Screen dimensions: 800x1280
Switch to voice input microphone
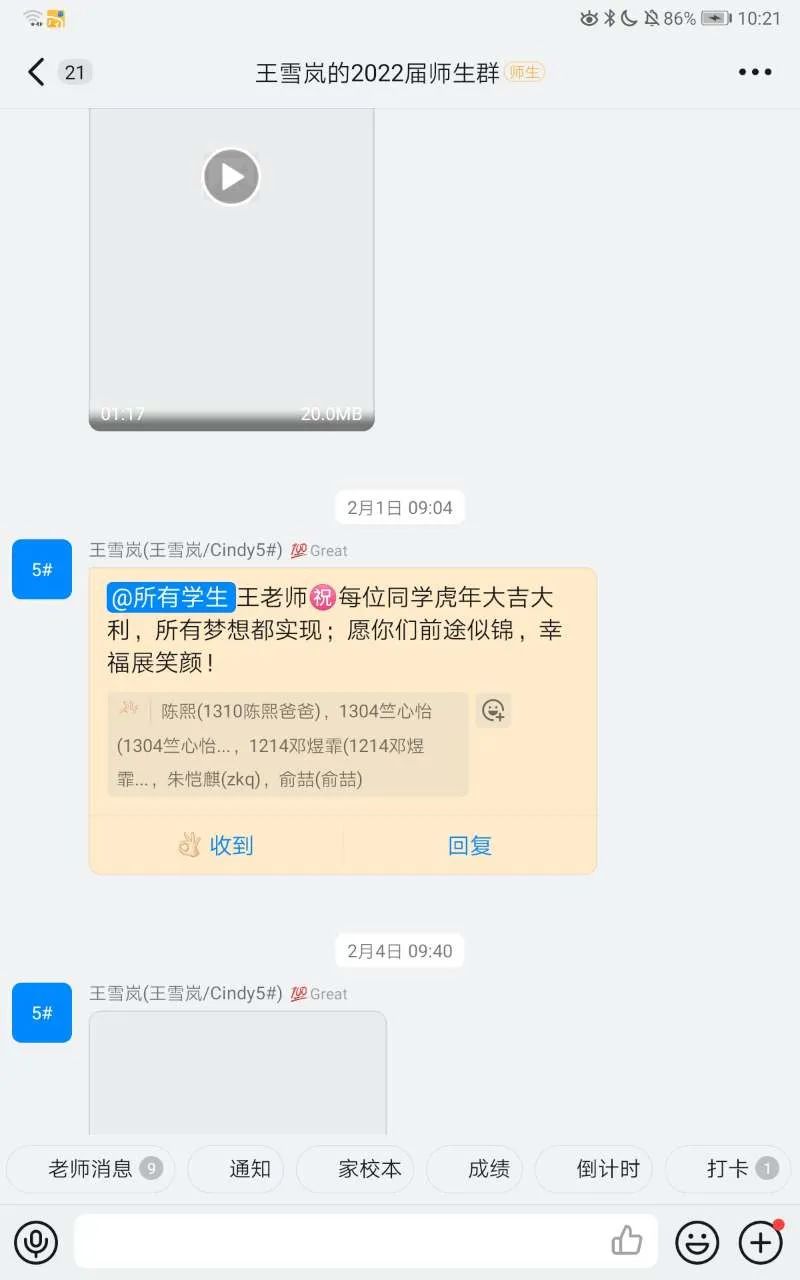pos(36,1242)
